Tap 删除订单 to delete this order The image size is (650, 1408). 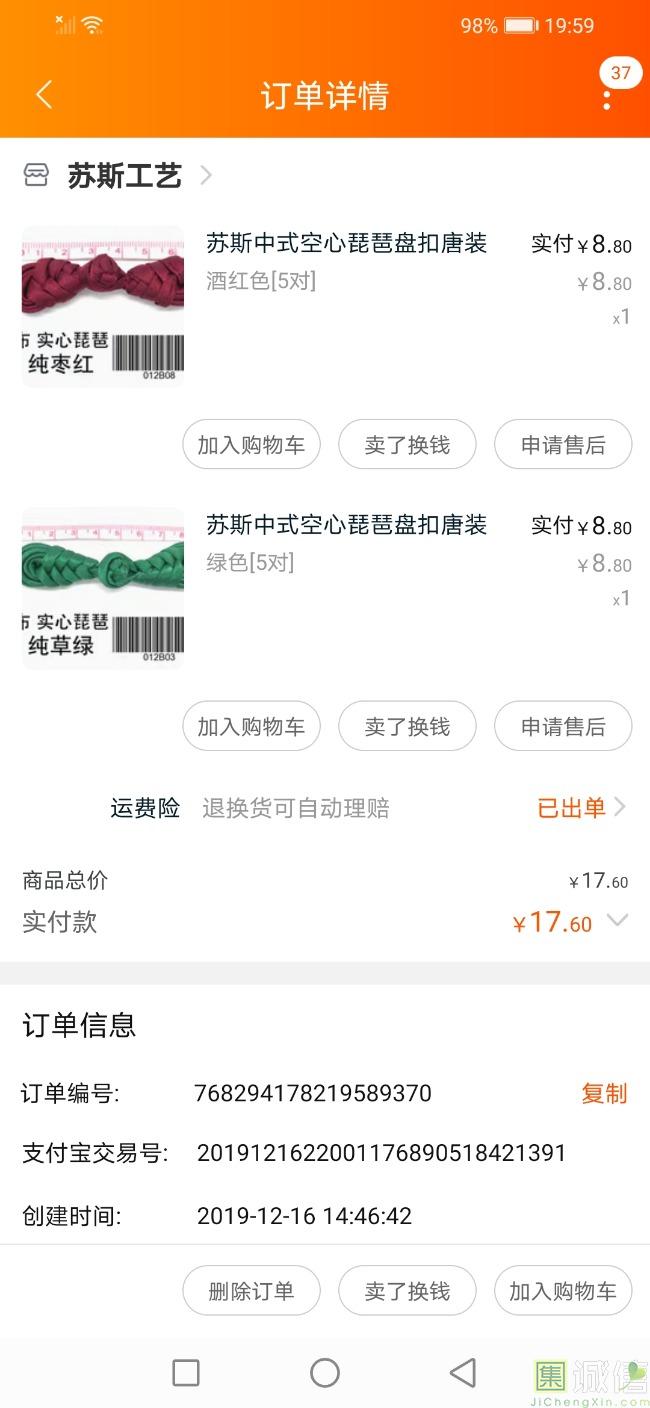pyautogui.click(x=251, y=1291)
